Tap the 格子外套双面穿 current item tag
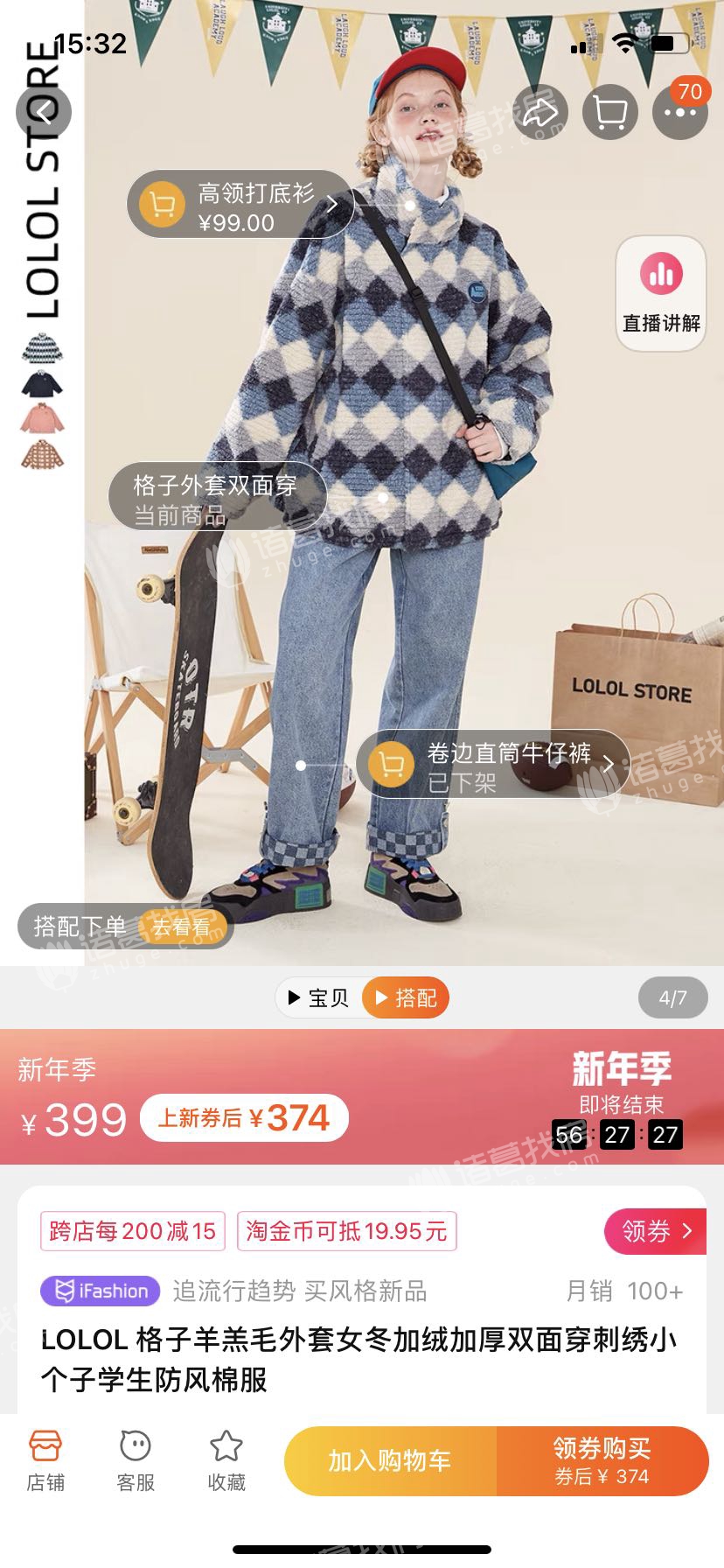 216,499
